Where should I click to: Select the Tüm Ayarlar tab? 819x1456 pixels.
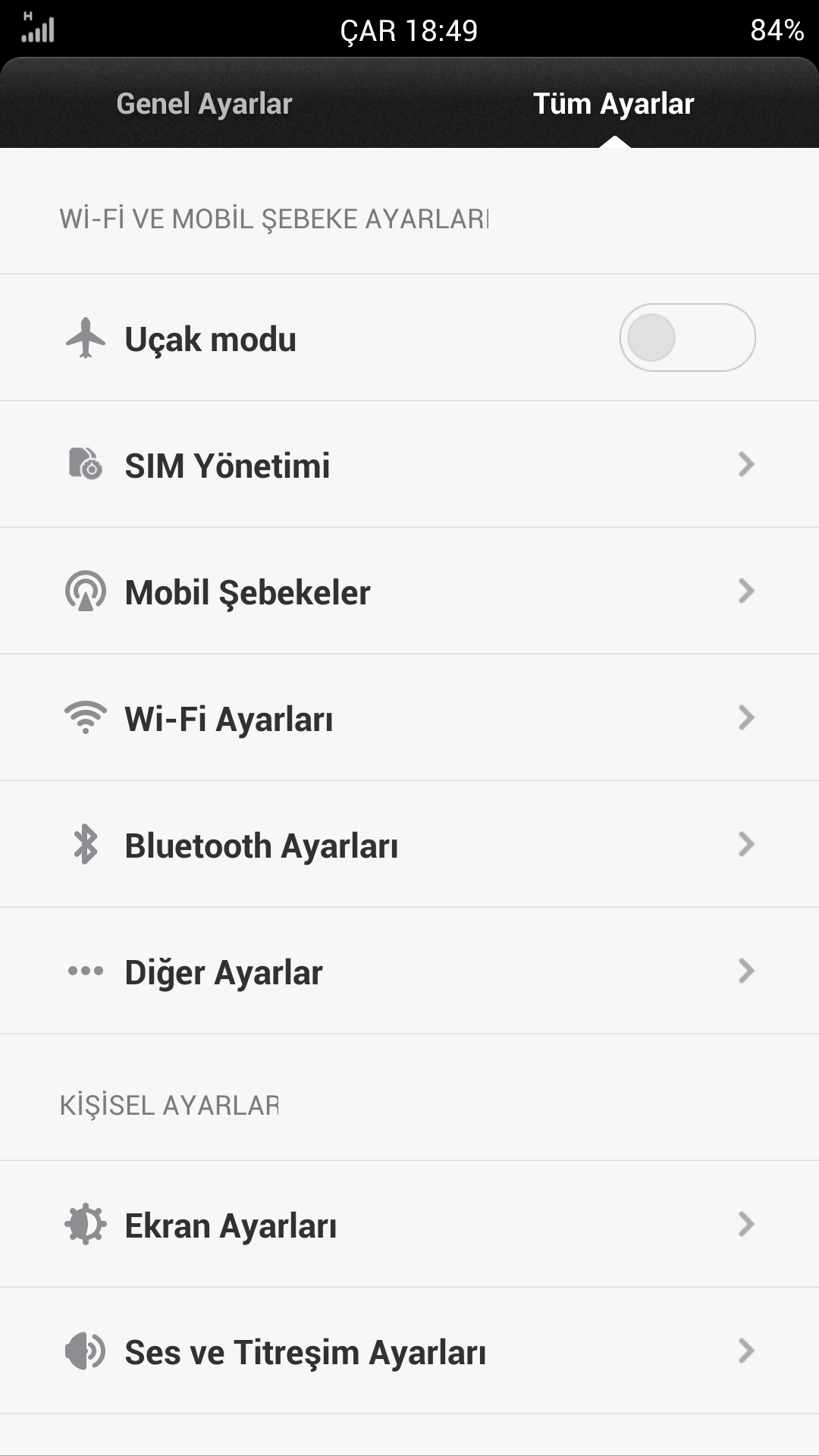tap(613, 104)
